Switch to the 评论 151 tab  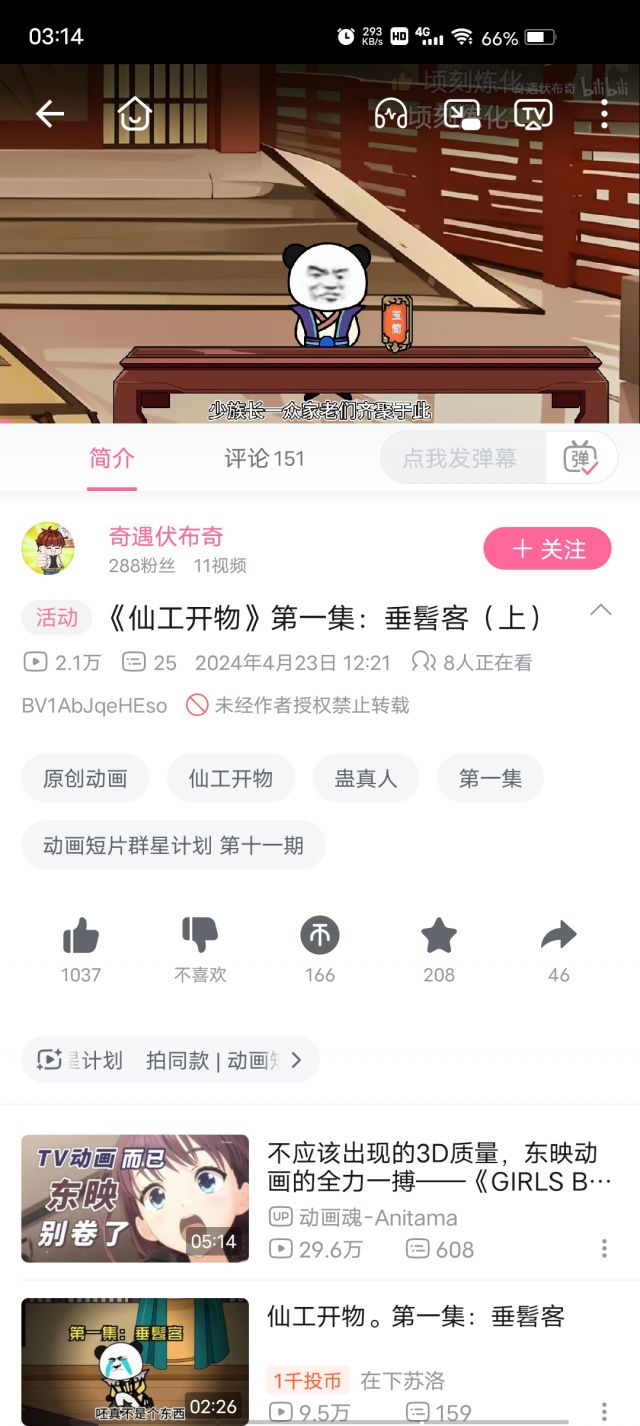(x=264, y=459)
